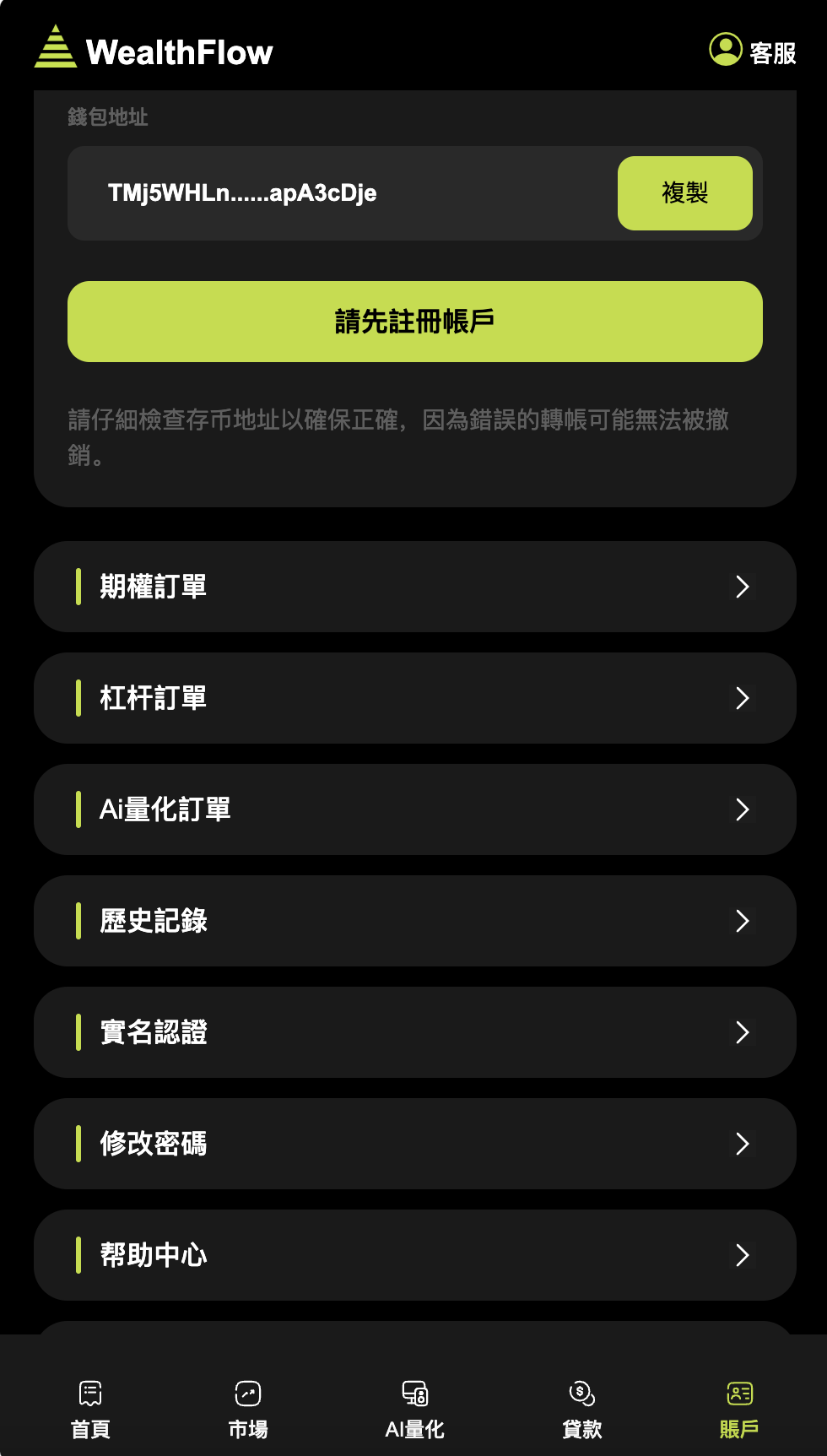
Task: Copy the wallet address with 複製
Action: [684, 193]
